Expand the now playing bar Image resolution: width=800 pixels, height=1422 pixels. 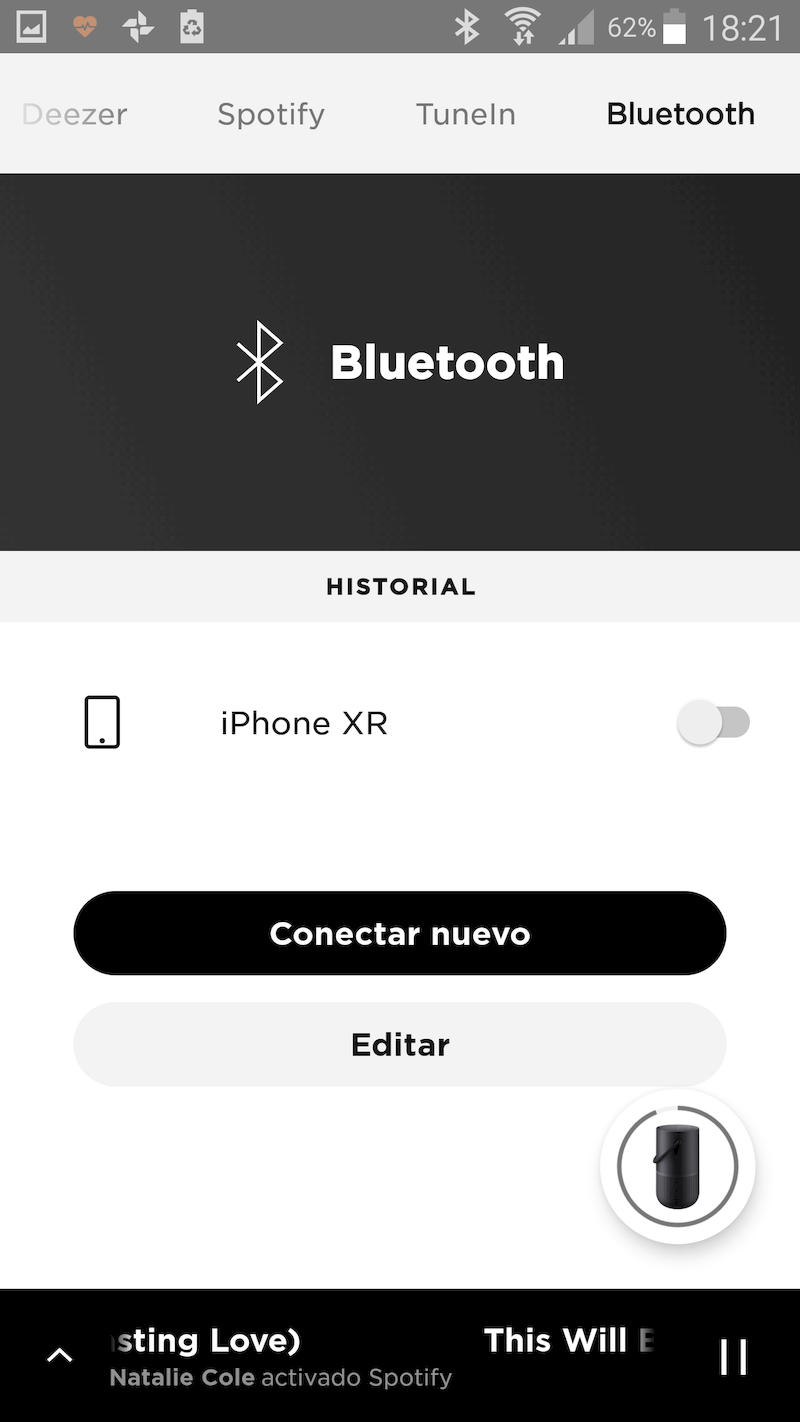[x=60, y=1356]
